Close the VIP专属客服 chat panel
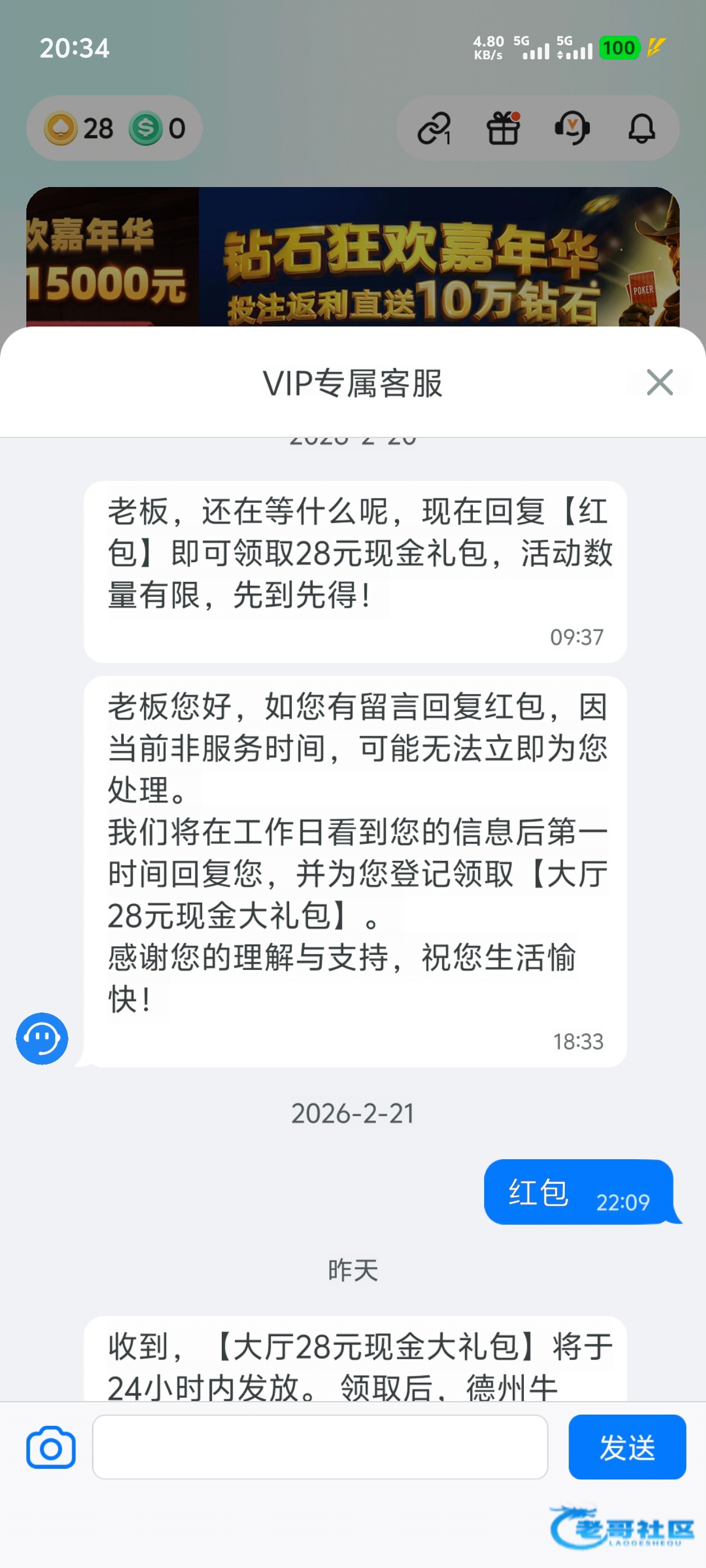The image size is (706, 1568). [659, 382]
